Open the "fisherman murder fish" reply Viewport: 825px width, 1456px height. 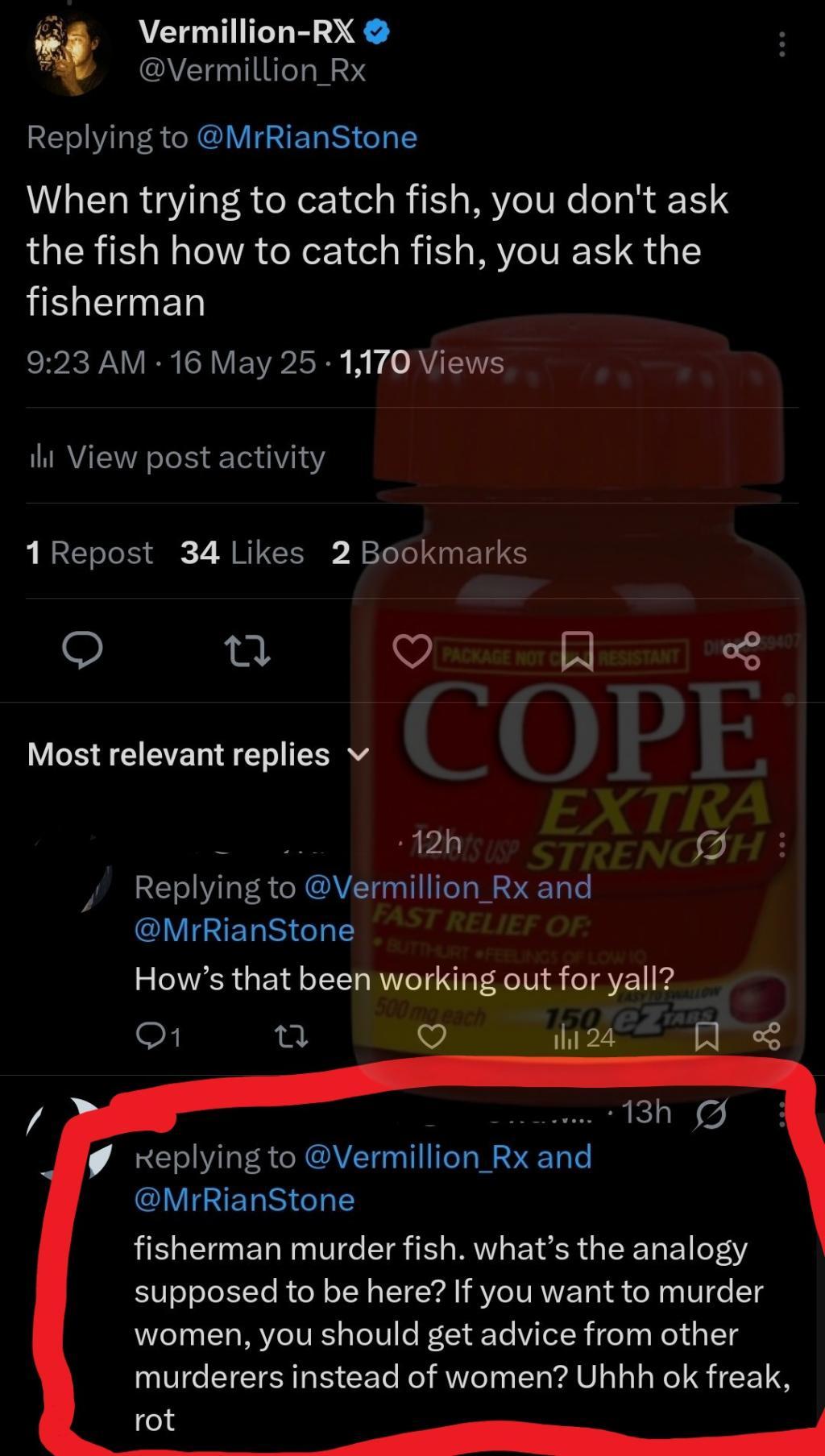(462, 1334)
